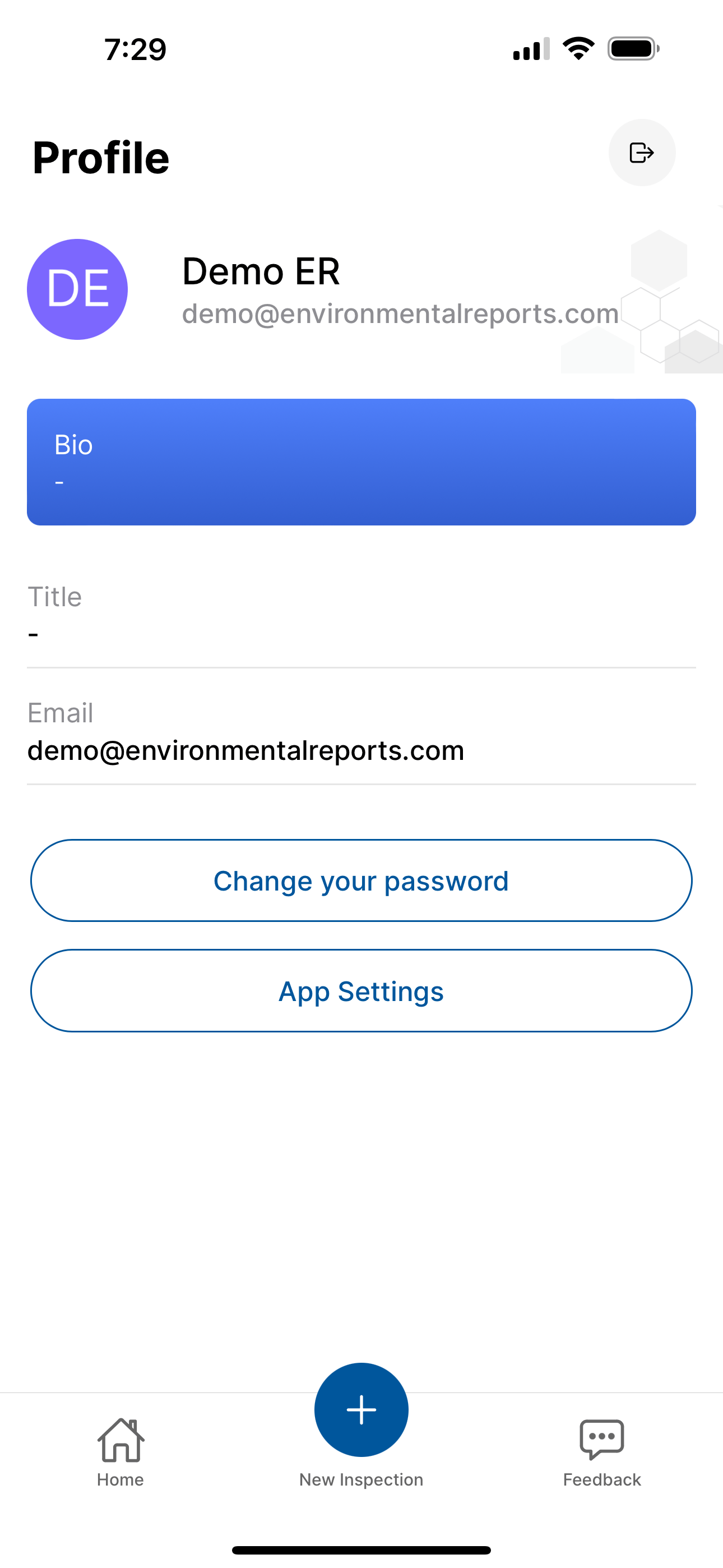Image resolution: width=723 pixels, height=1568 pixels.
Task: Open App Settings
Action: coord(361,990)
